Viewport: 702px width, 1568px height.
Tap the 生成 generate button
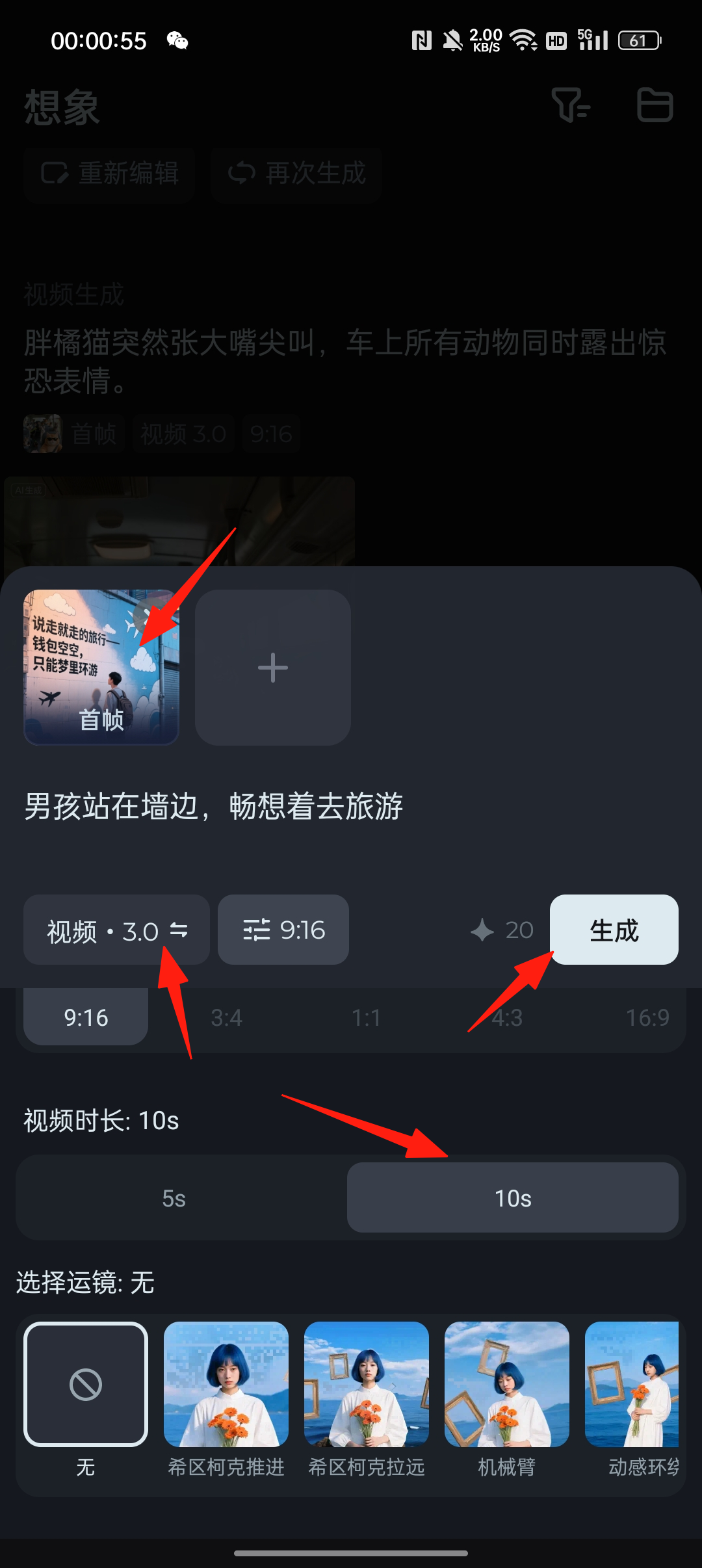pyautogui.click(x=614, y=930)
